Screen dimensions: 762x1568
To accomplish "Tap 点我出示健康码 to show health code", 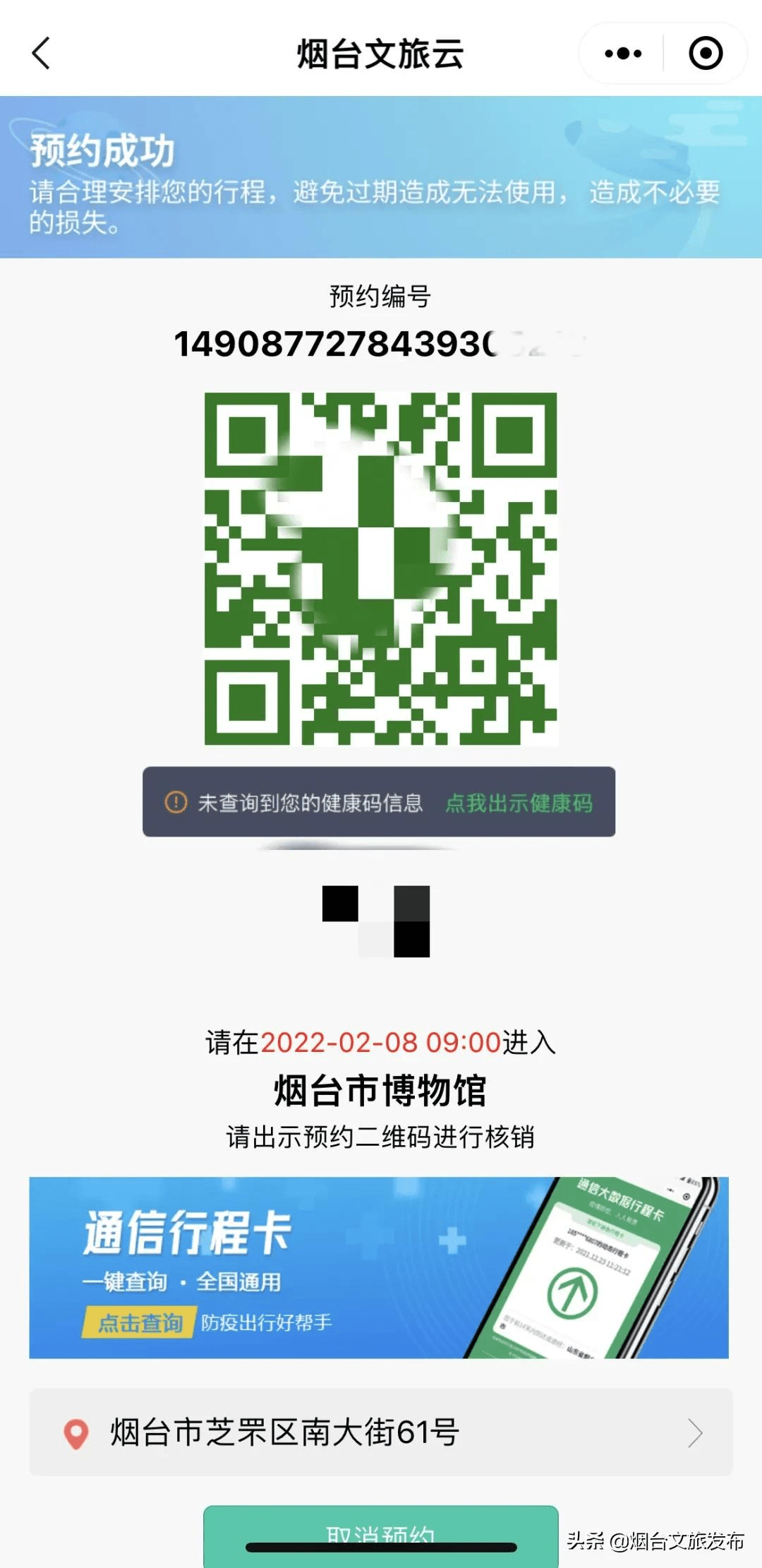I will click(519, 803).
